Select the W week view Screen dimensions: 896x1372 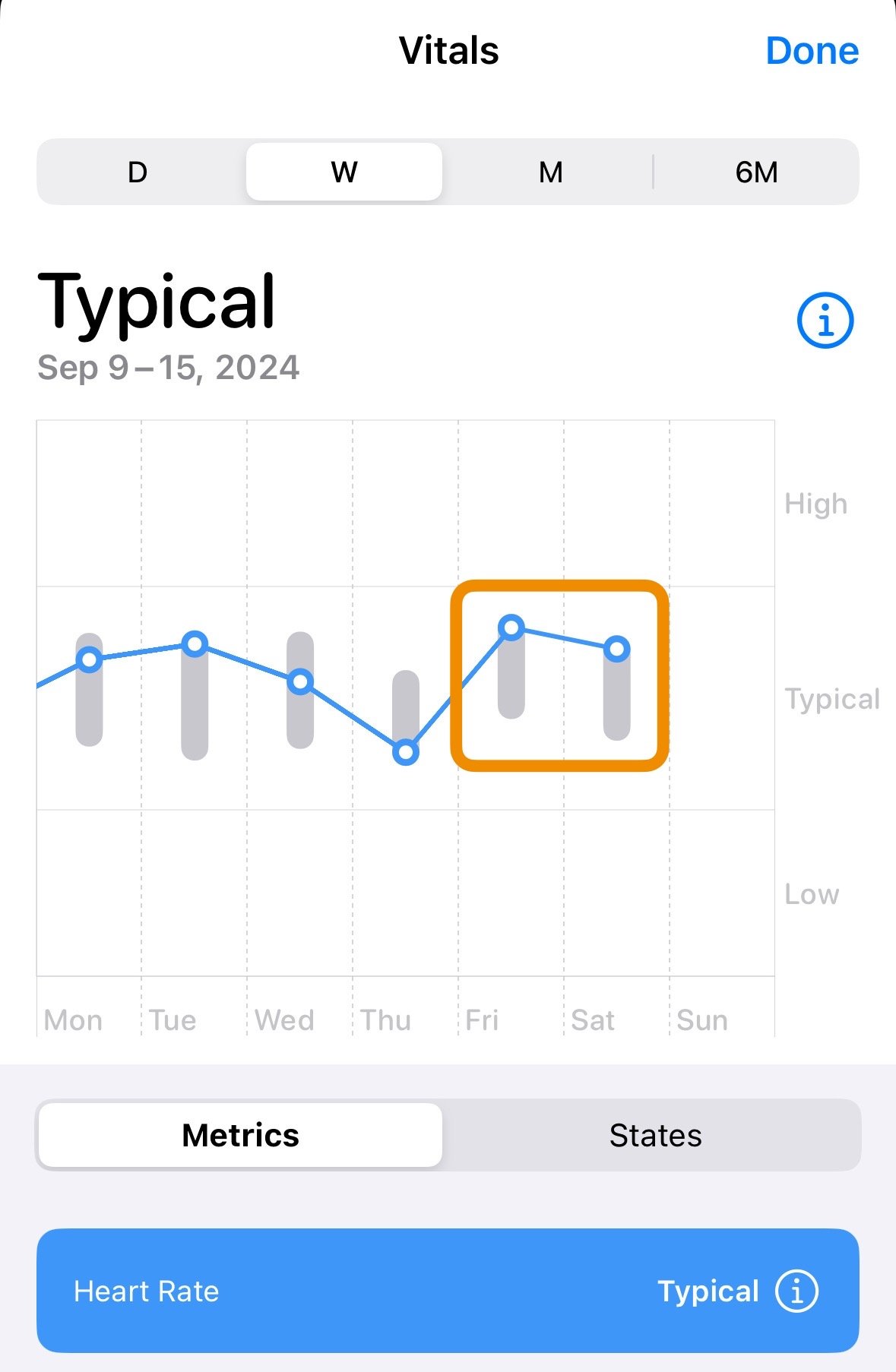[344, 172]
